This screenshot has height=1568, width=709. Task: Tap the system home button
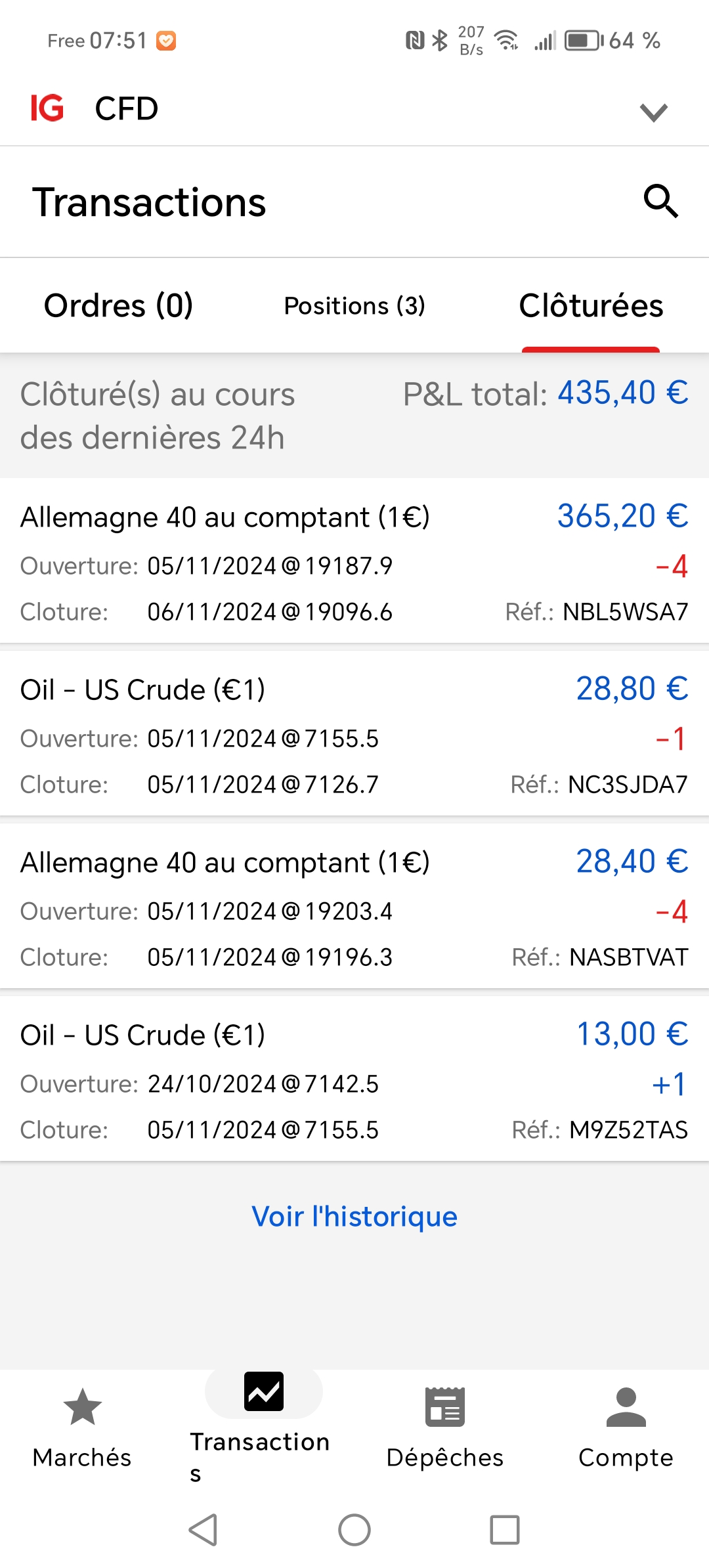354,1530
